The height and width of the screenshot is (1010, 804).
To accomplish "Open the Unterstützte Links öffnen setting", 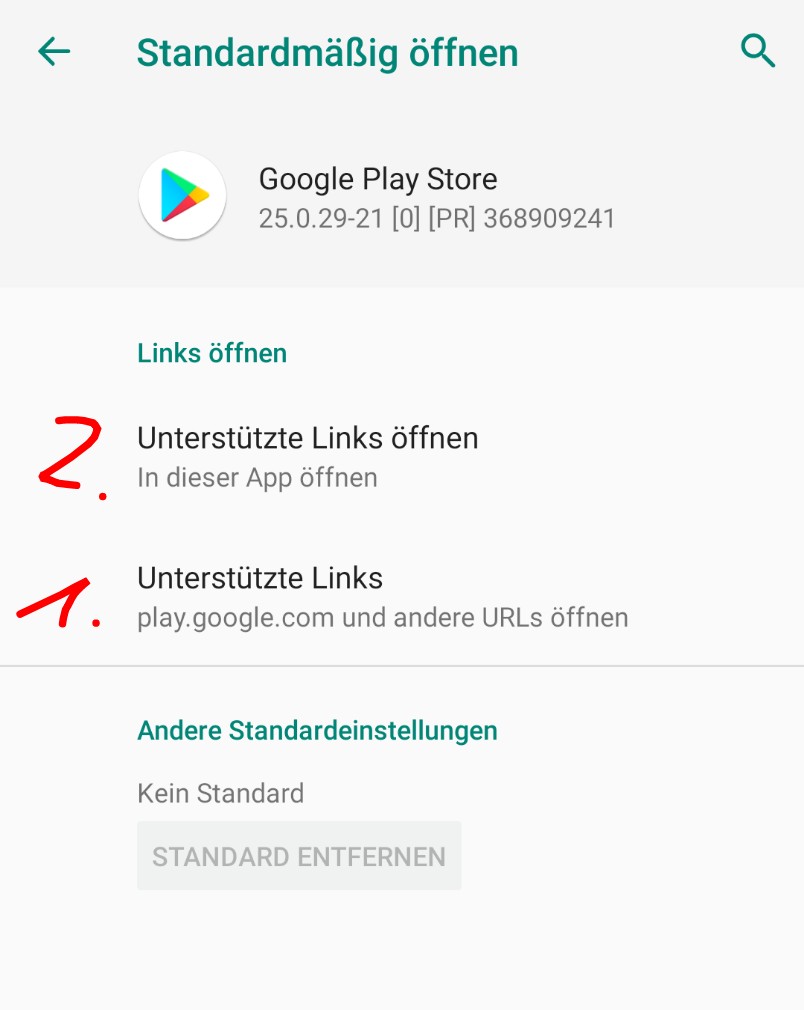I will (402, 457).
